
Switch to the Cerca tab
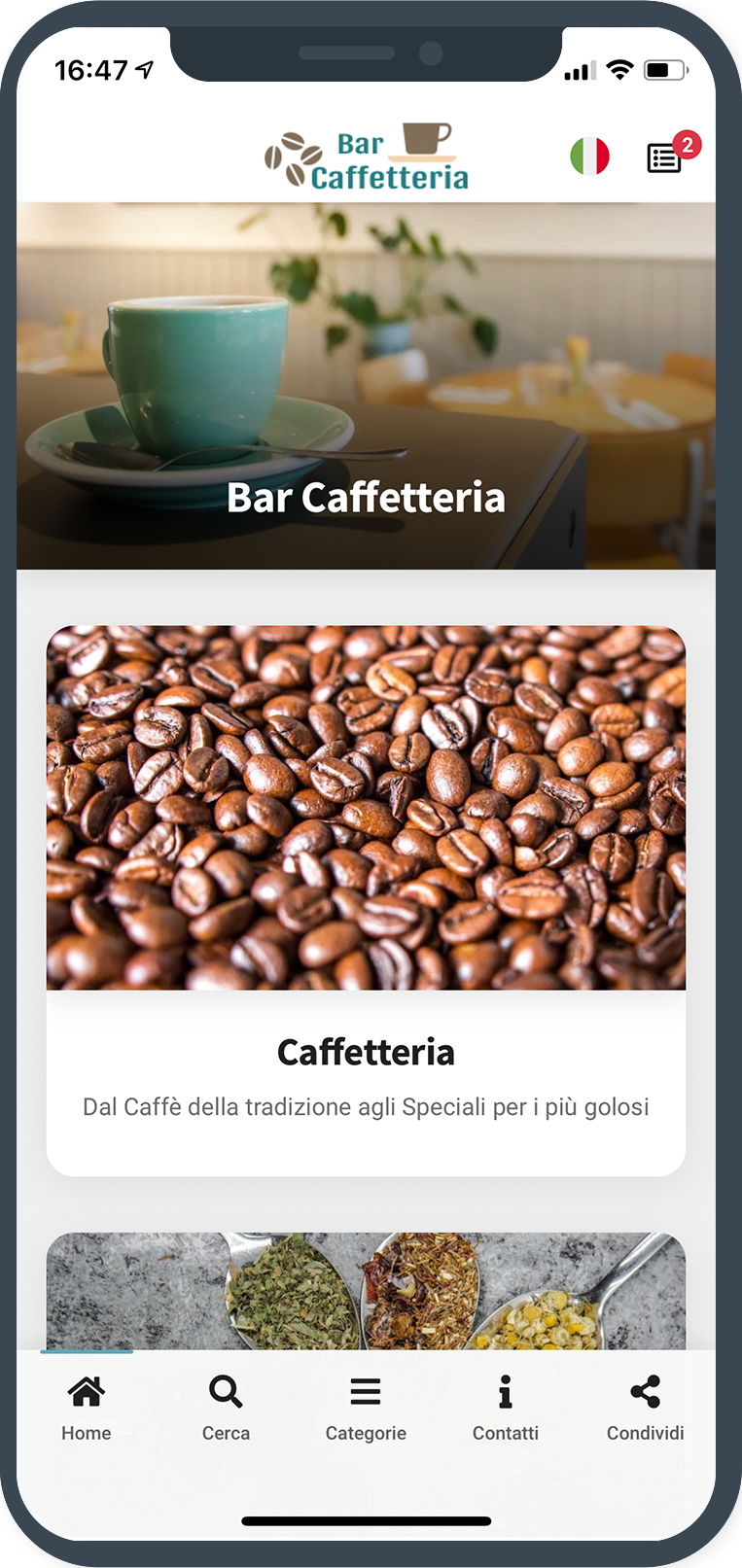tap(226, 1408)
